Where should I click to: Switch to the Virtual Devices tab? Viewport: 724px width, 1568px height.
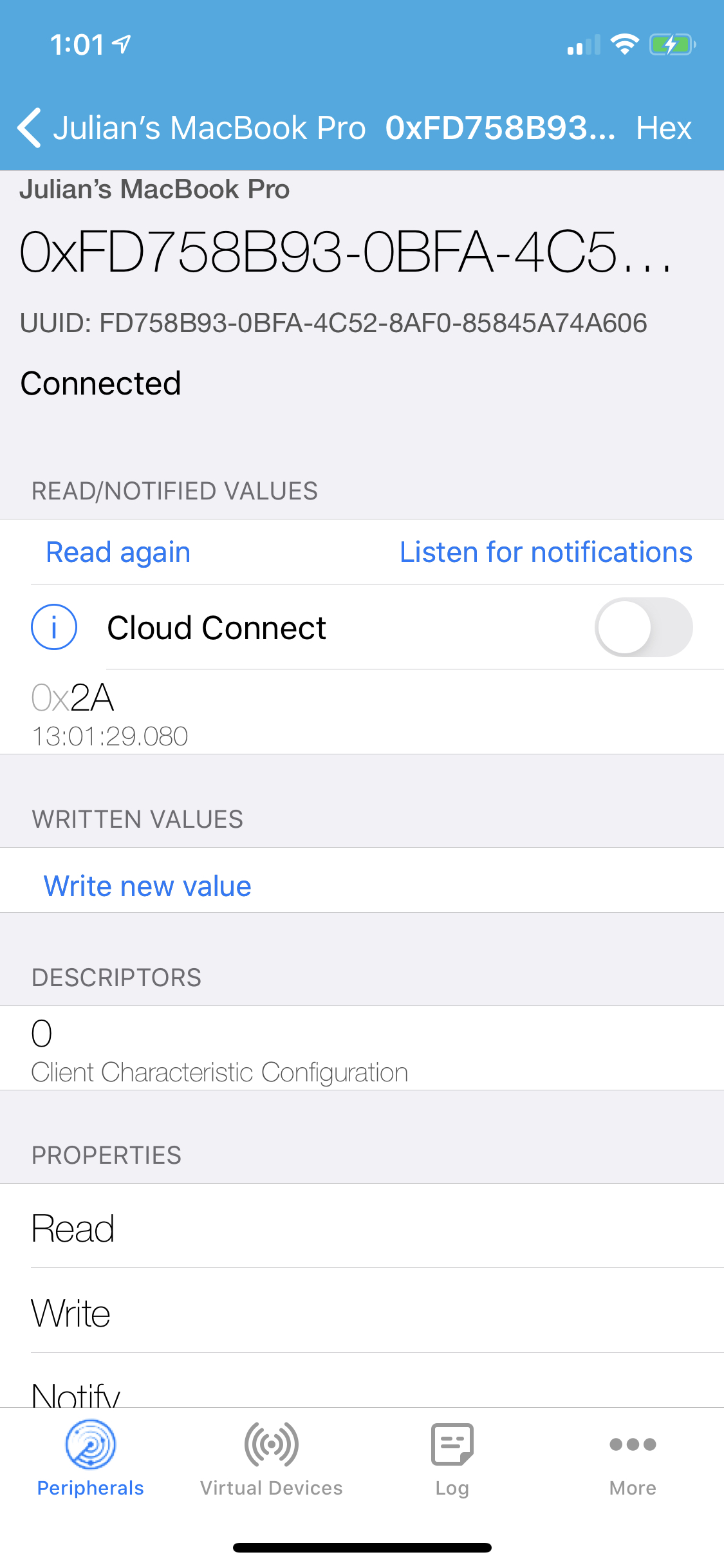(x=272, y=1459)
